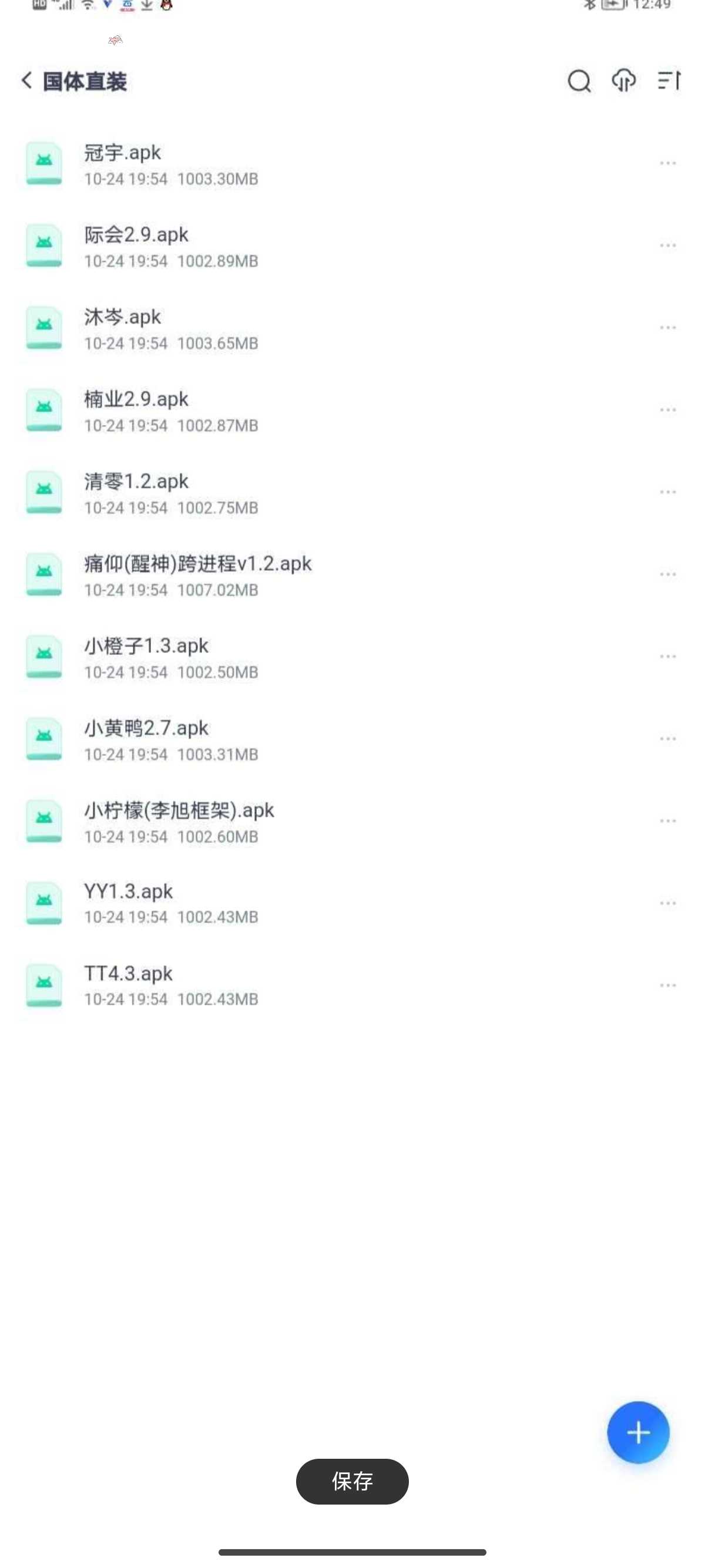Tap the 保存 save button
Image resolution: width=705 pixels, height=1568 pixels.
(352, 1481)
